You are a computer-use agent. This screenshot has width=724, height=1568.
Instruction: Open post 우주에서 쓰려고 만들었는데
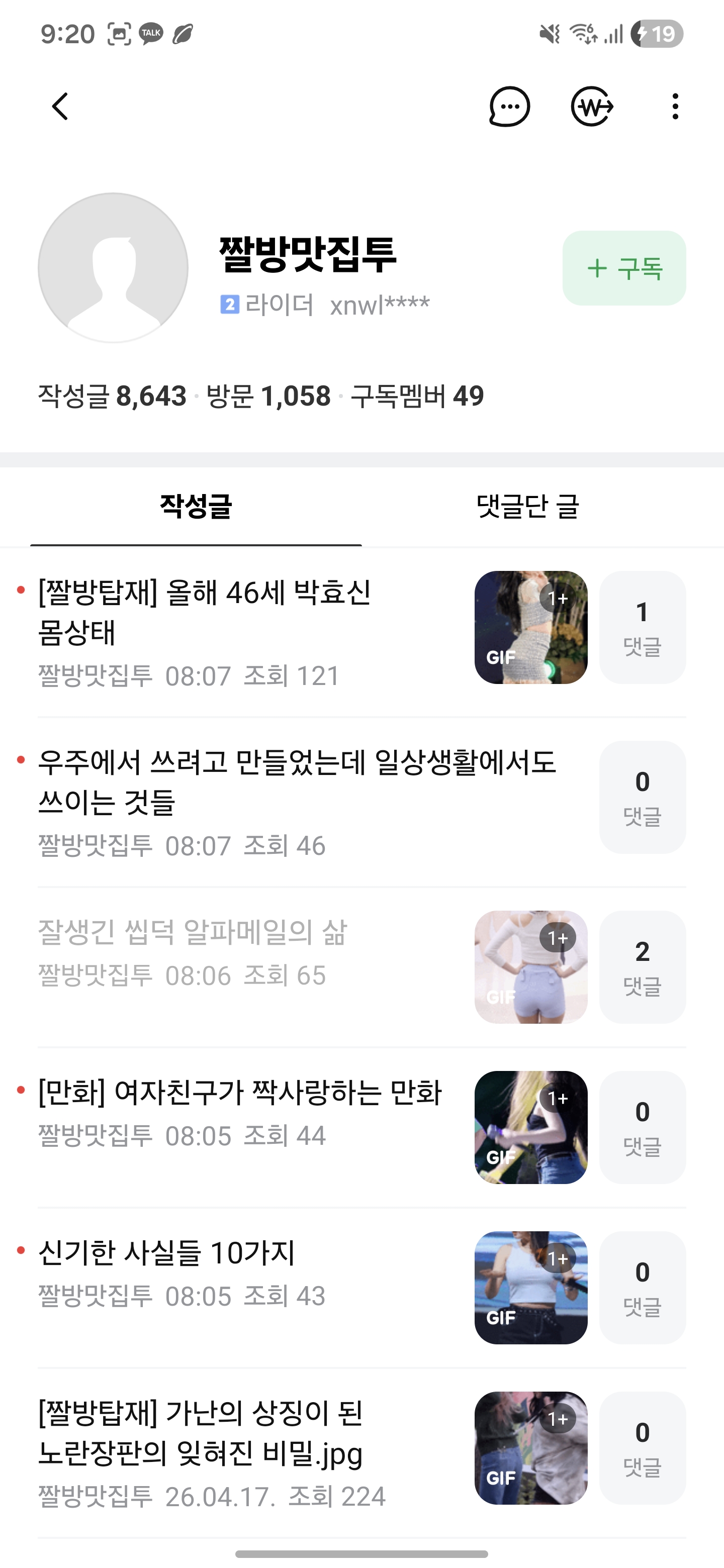297,781
